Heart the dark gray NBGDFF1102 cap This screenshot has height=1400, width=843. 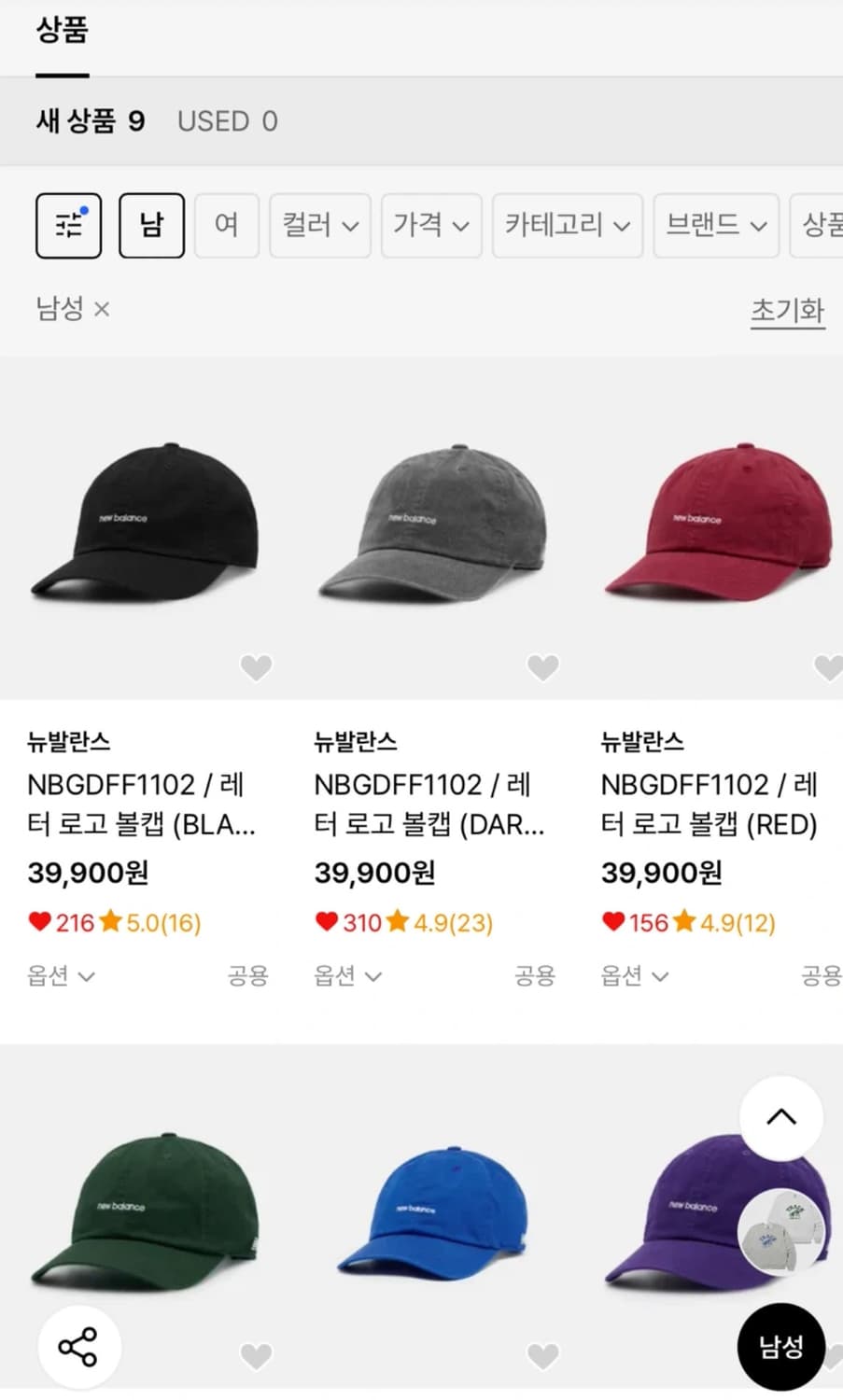[542, 667]
